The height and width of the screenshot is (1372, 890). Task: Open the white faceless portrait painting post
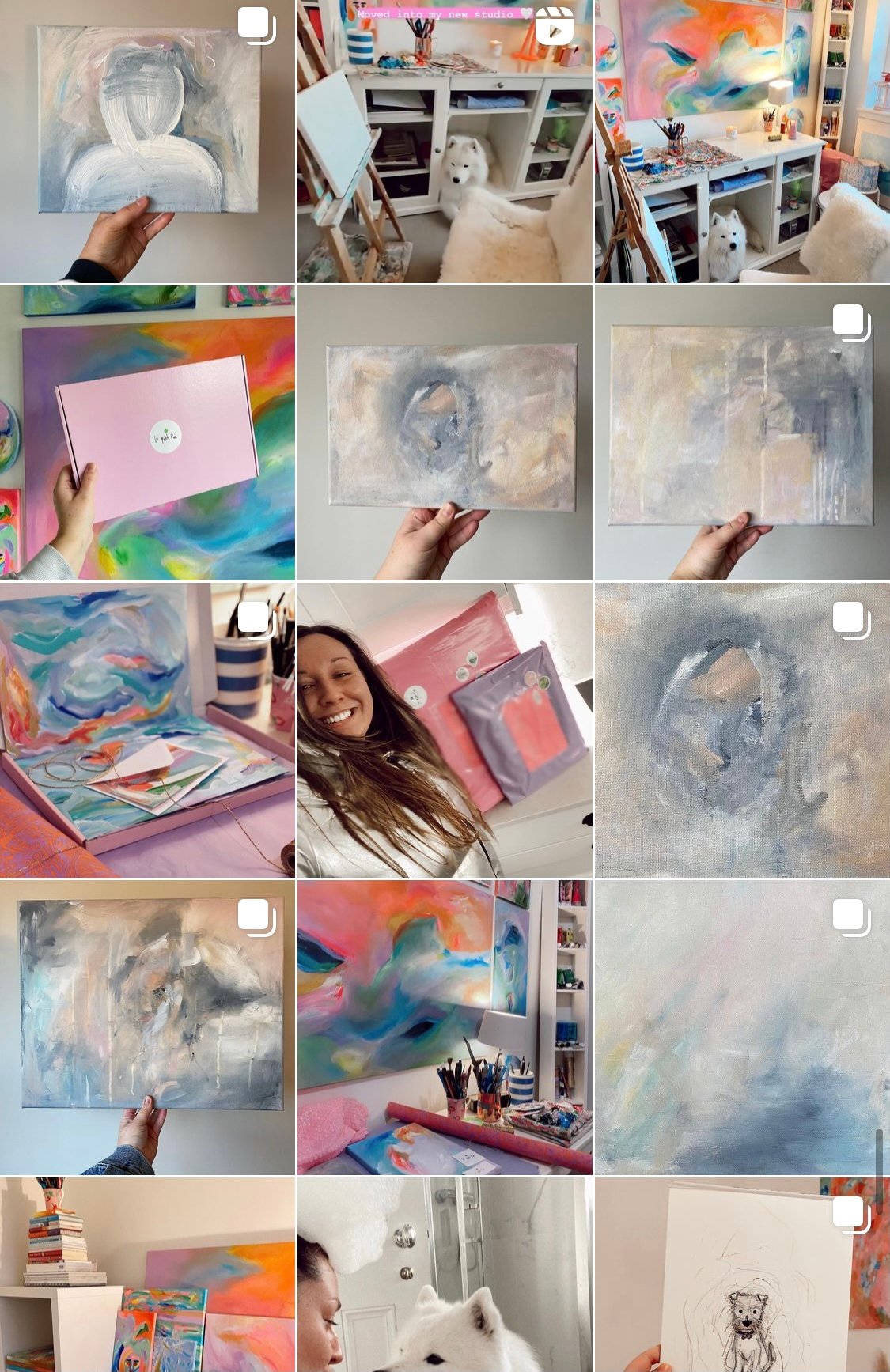tap(147, 142)
